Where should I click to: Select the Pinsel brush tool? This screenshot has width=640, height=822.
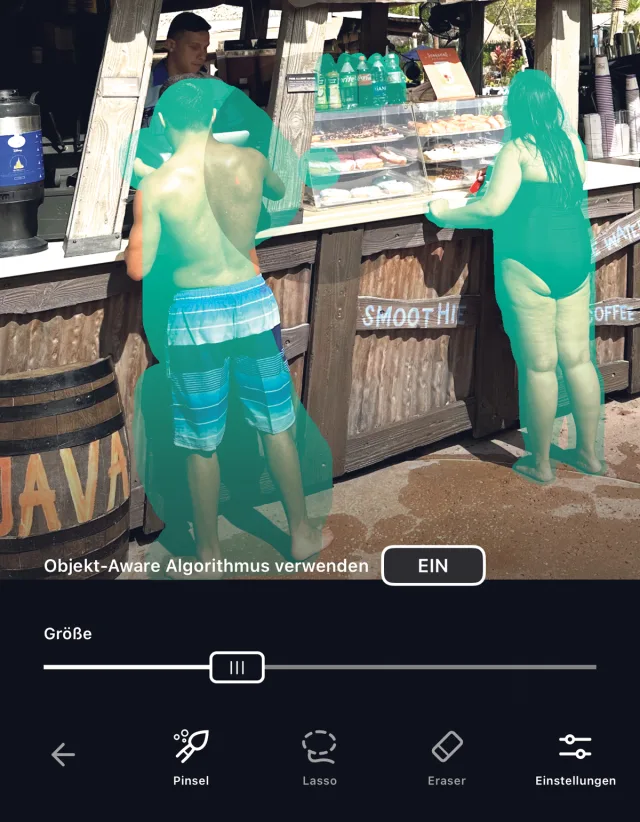pos(191,756)
